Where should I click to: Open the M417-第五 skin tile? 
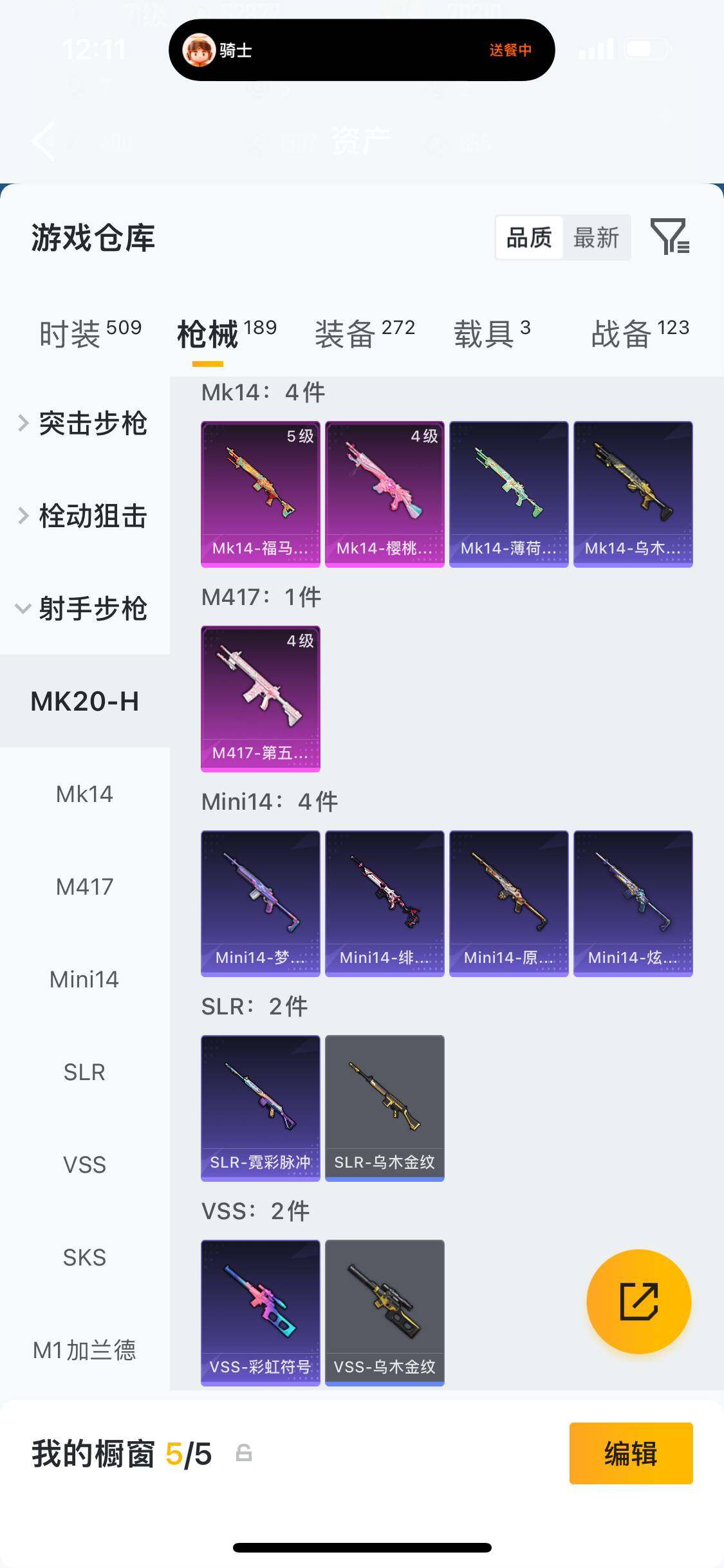260,698
